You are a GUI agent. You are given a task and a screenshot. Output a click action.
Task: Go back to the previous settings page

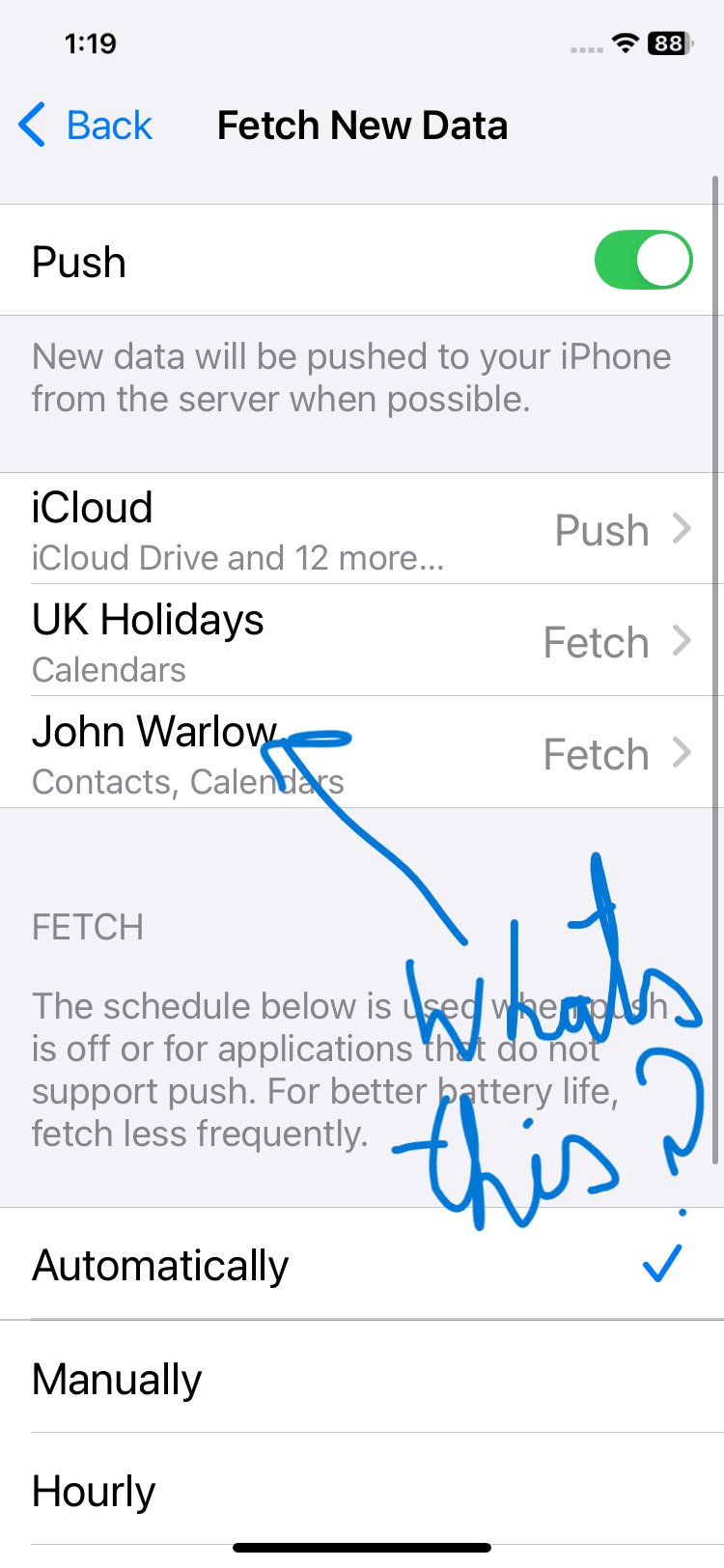87,126
